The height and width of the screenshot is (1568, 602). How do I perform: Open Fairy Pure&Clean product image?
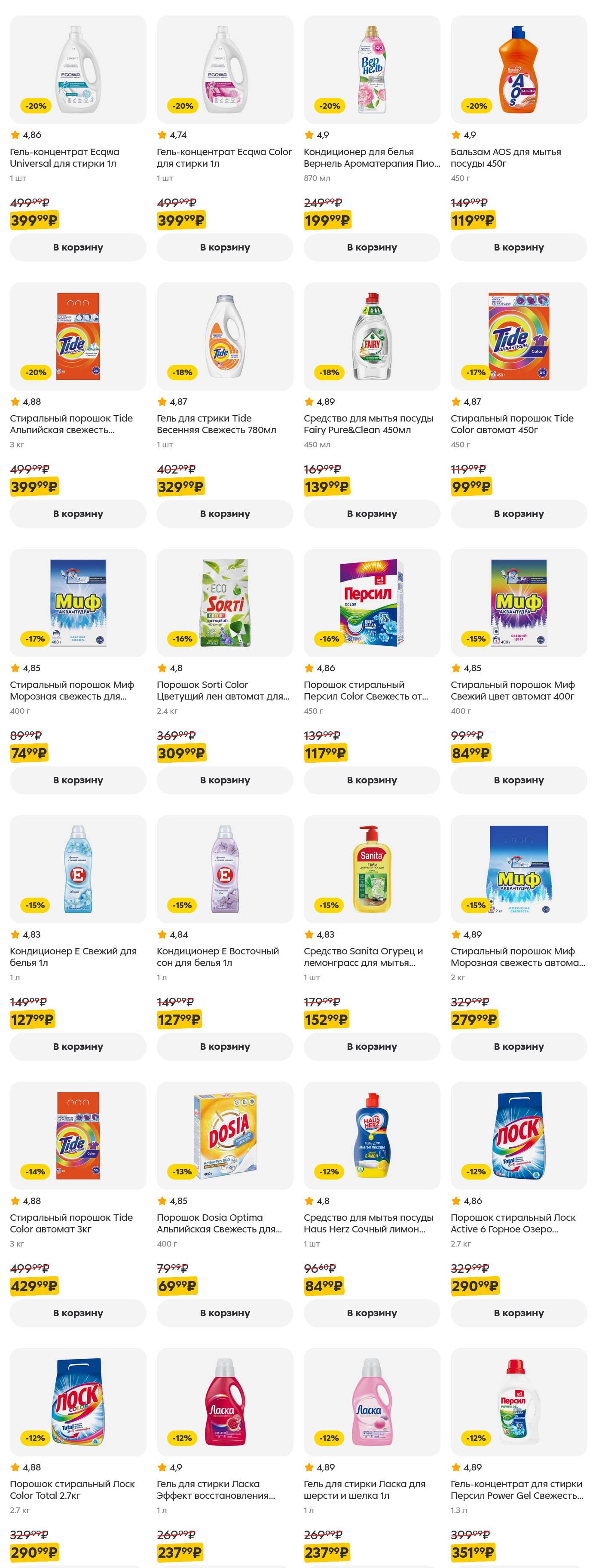pyautogui.click(x=371, y=336)
